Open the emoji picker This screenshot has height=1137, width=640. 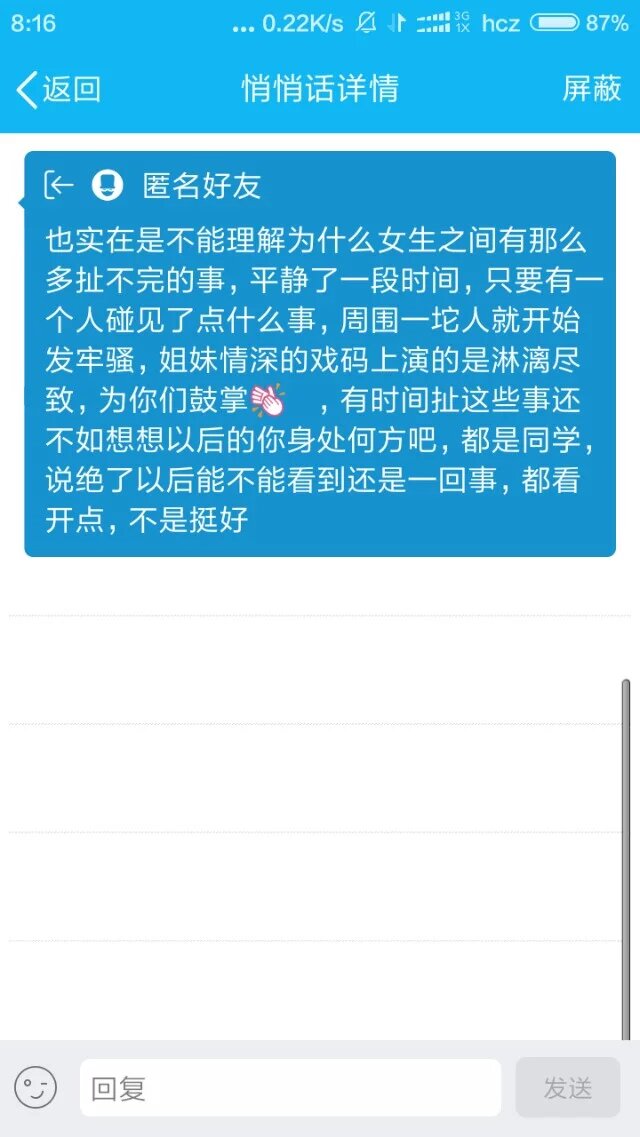pos(35,1087)
